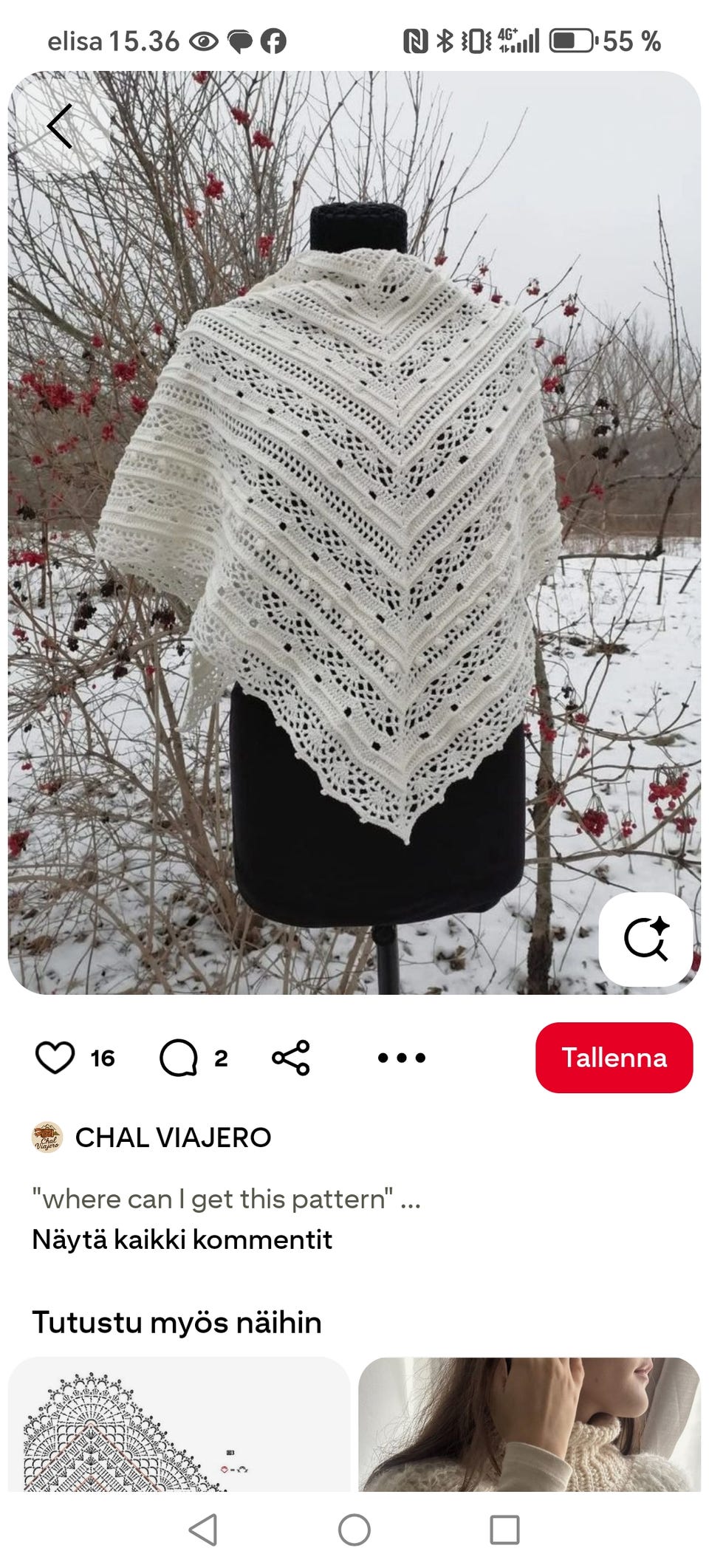Open more options with the three dots
Viewport: 709px width, 1568px height.
(400, 1058)
